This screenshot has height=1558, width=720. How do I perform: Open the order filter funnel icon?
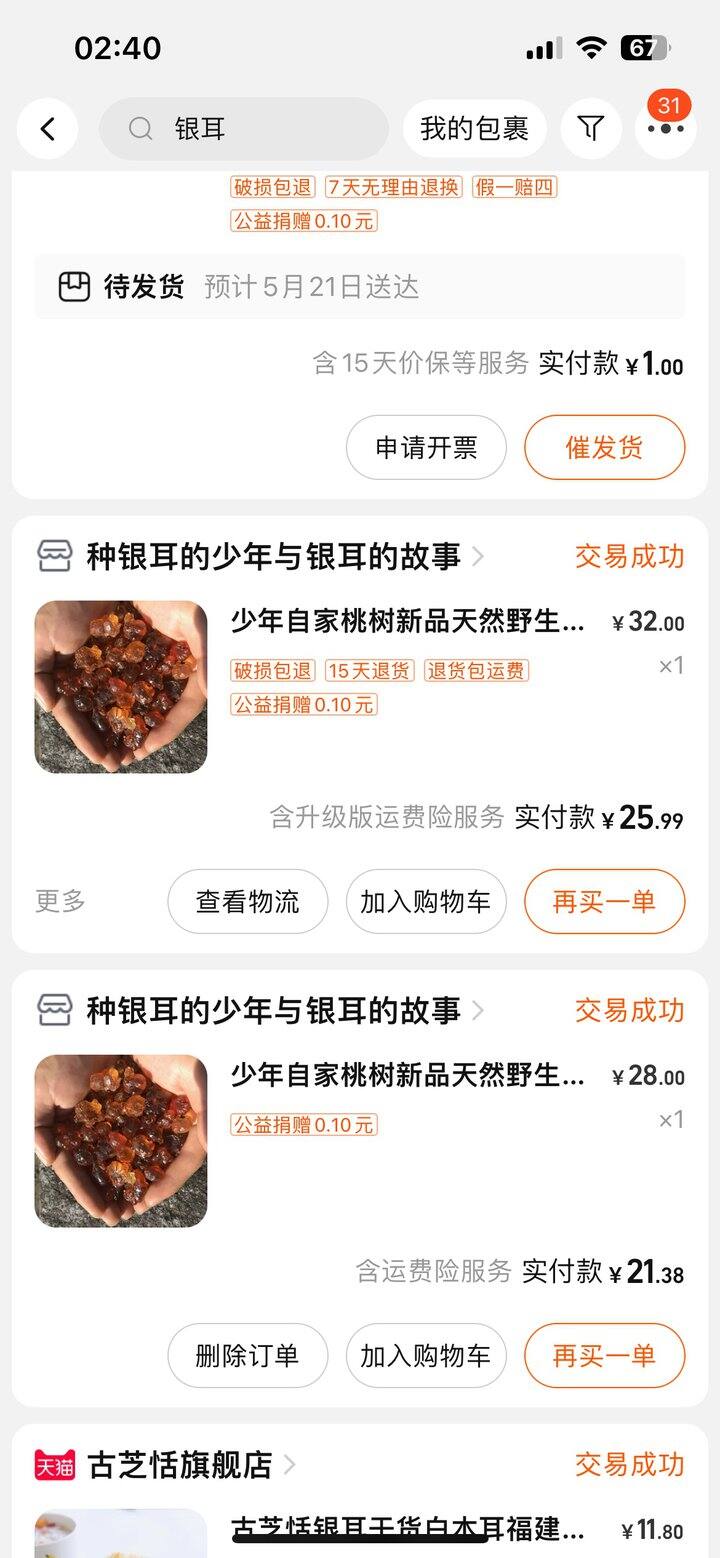[x=591, y=129]
